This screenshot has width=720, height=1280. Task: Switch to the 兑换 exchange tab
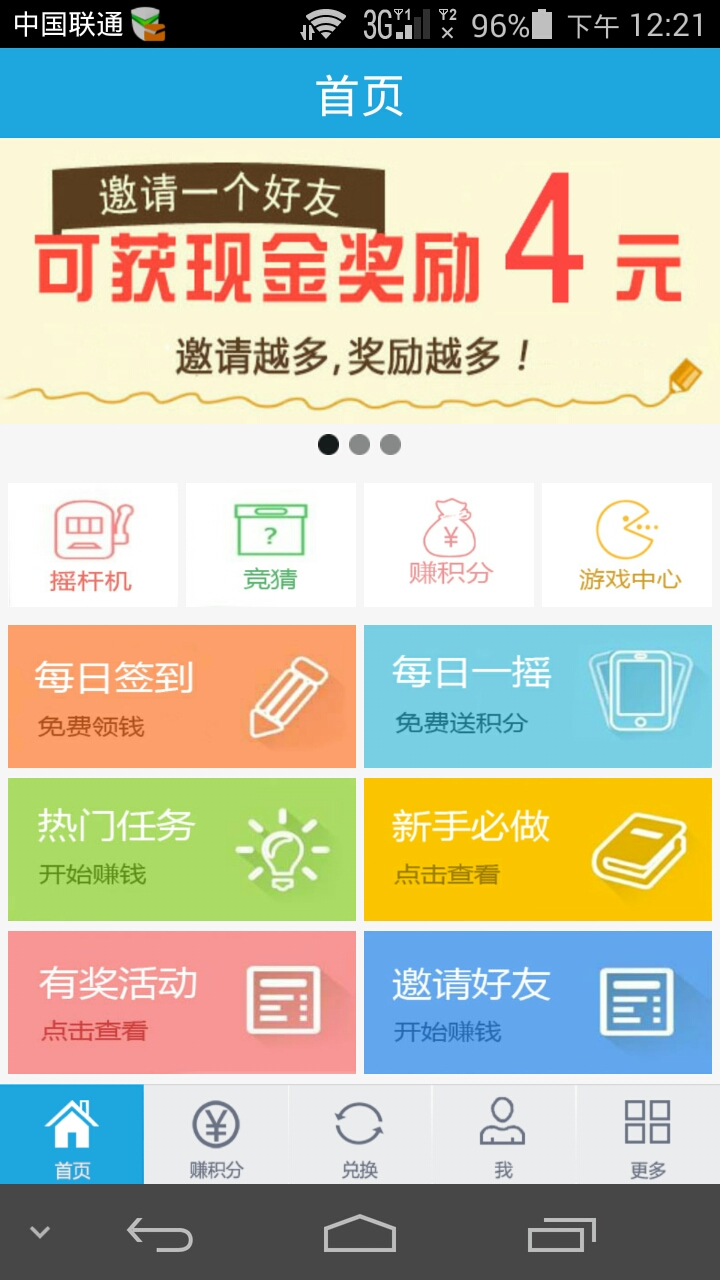[360, 1135]
